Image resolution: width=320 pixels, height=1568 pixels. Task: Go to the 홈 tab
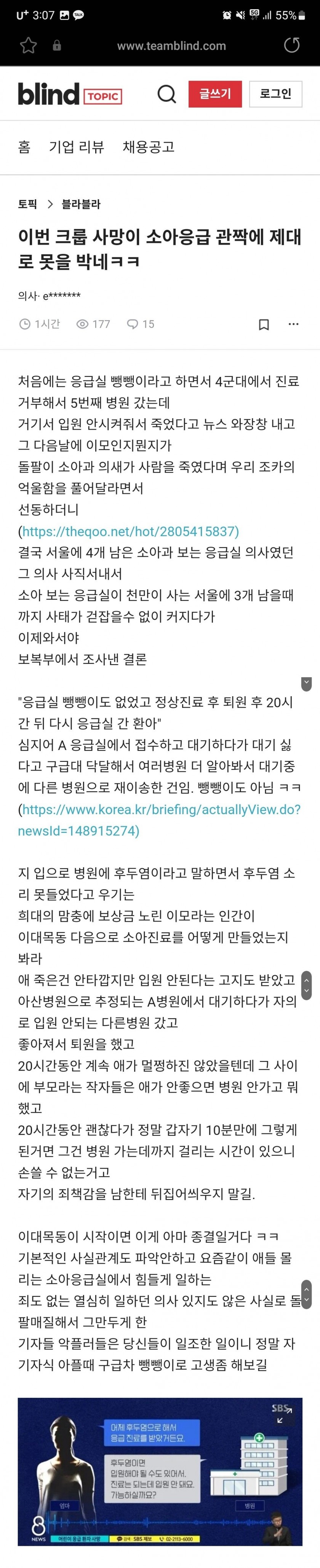tap(24, 147)
